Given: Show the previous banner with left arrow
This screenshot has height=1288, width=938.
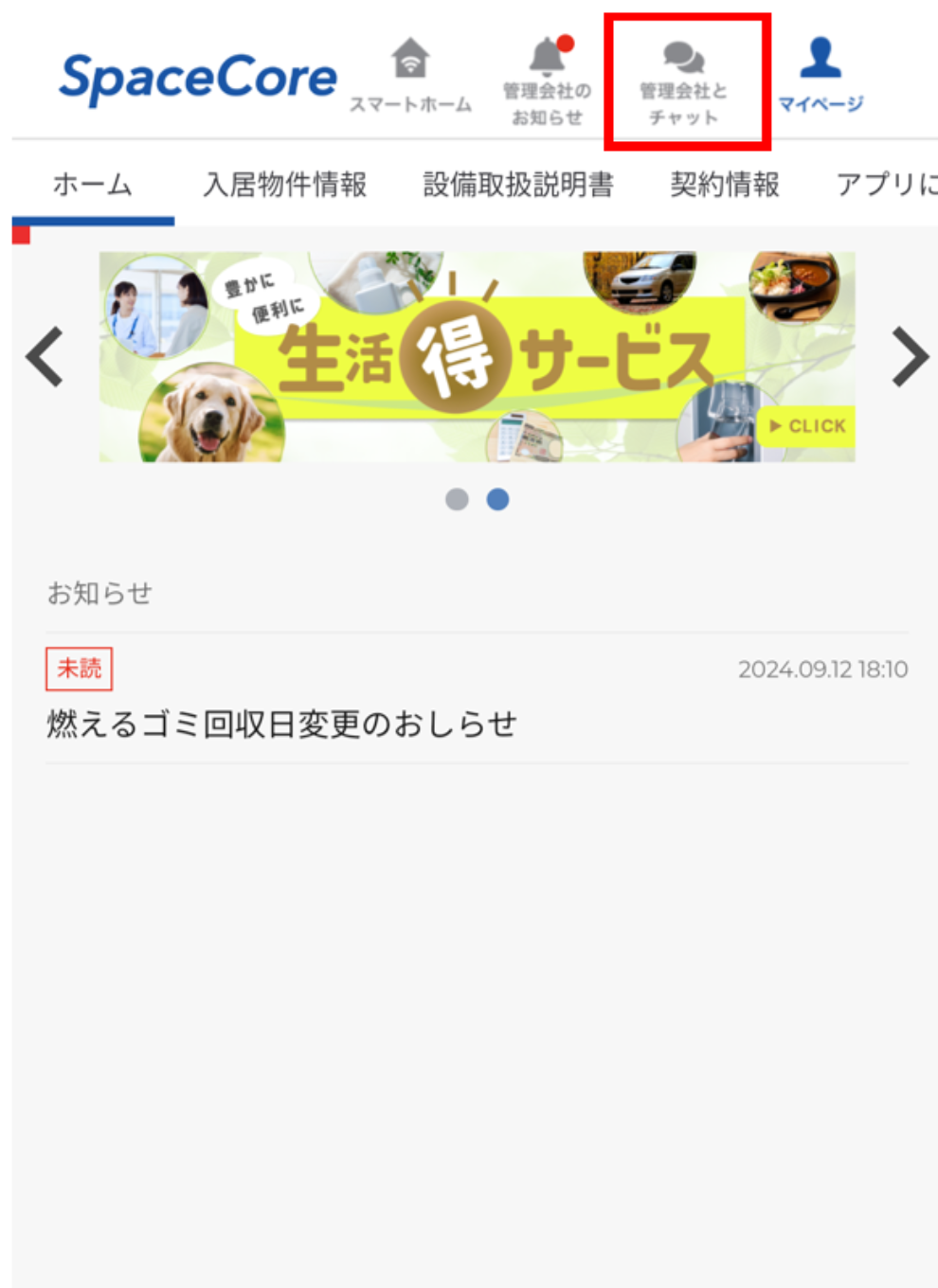Looking at the screenshot, I should point(45,357).
